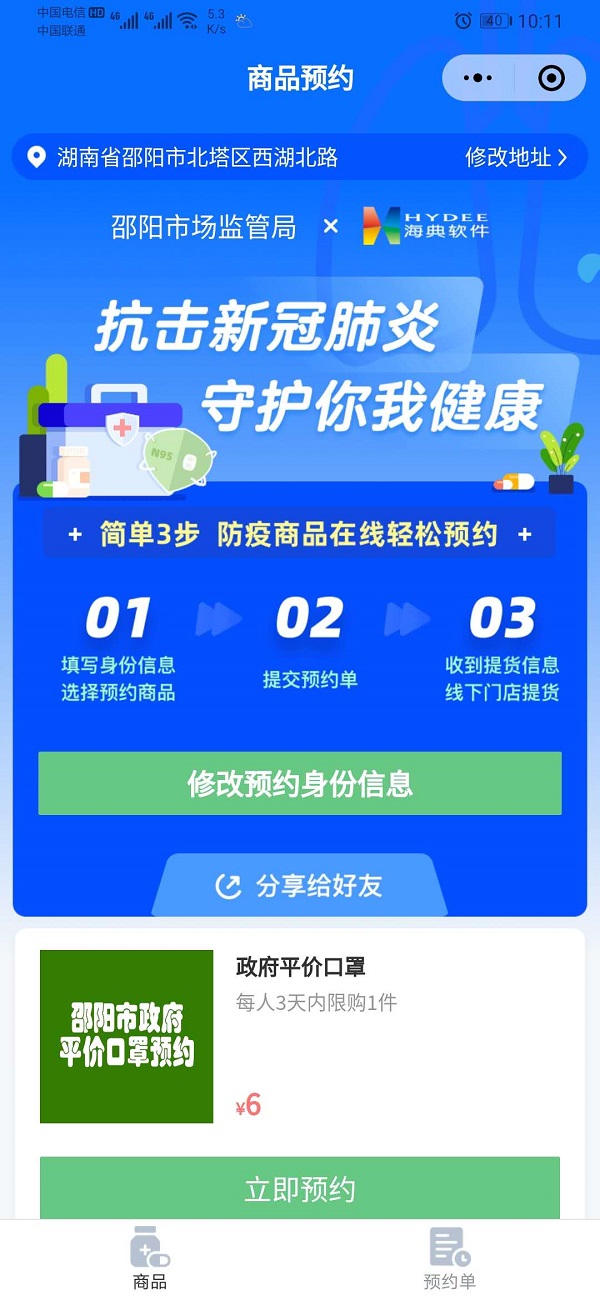Tap 修改地址 to change the address
This screenshot has height=1300, width=600.
[516, 157]
